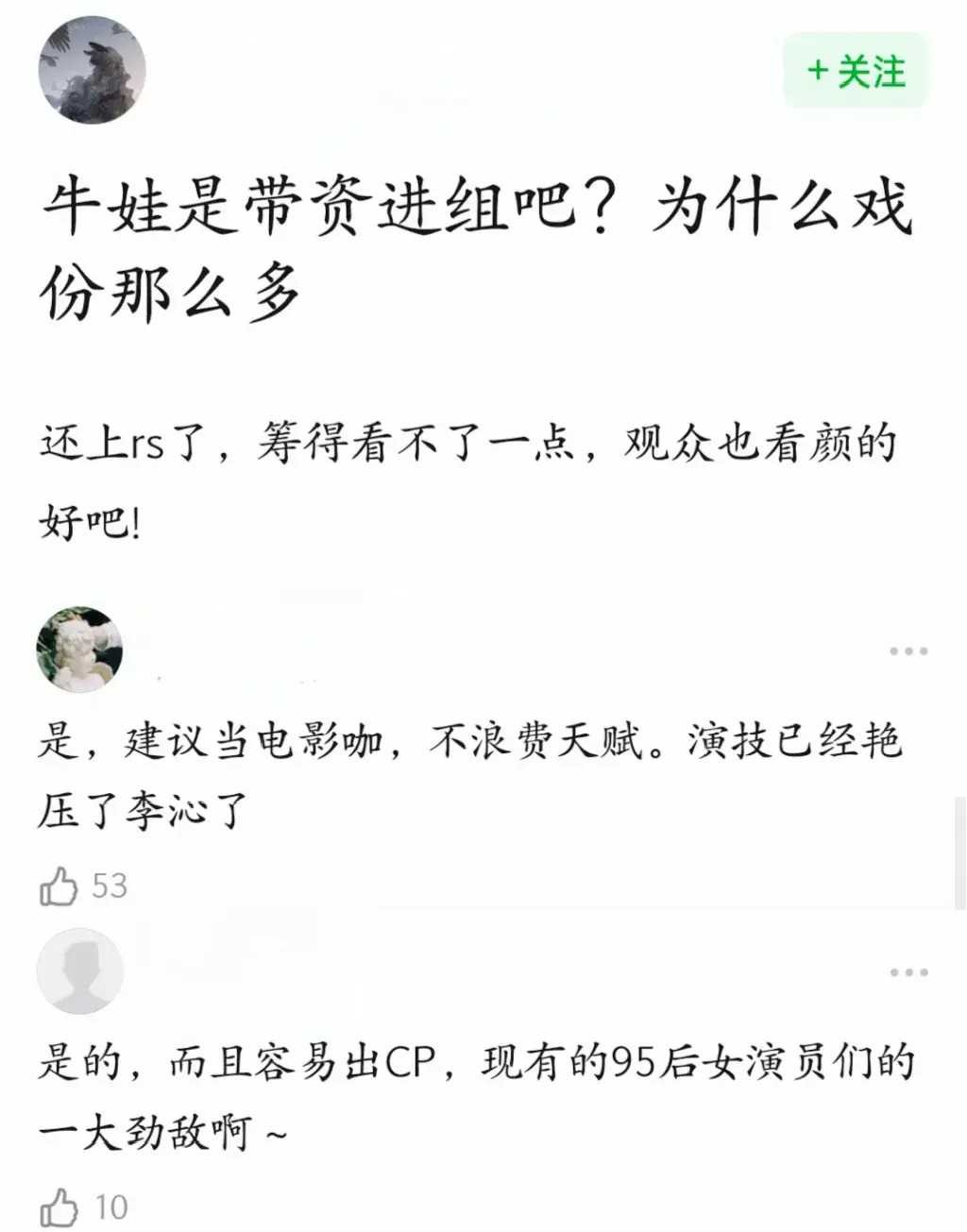The image size is (967, 1232).
Task: View the statue-avatar commenter's profile
Action: click(x=79, y=650)
